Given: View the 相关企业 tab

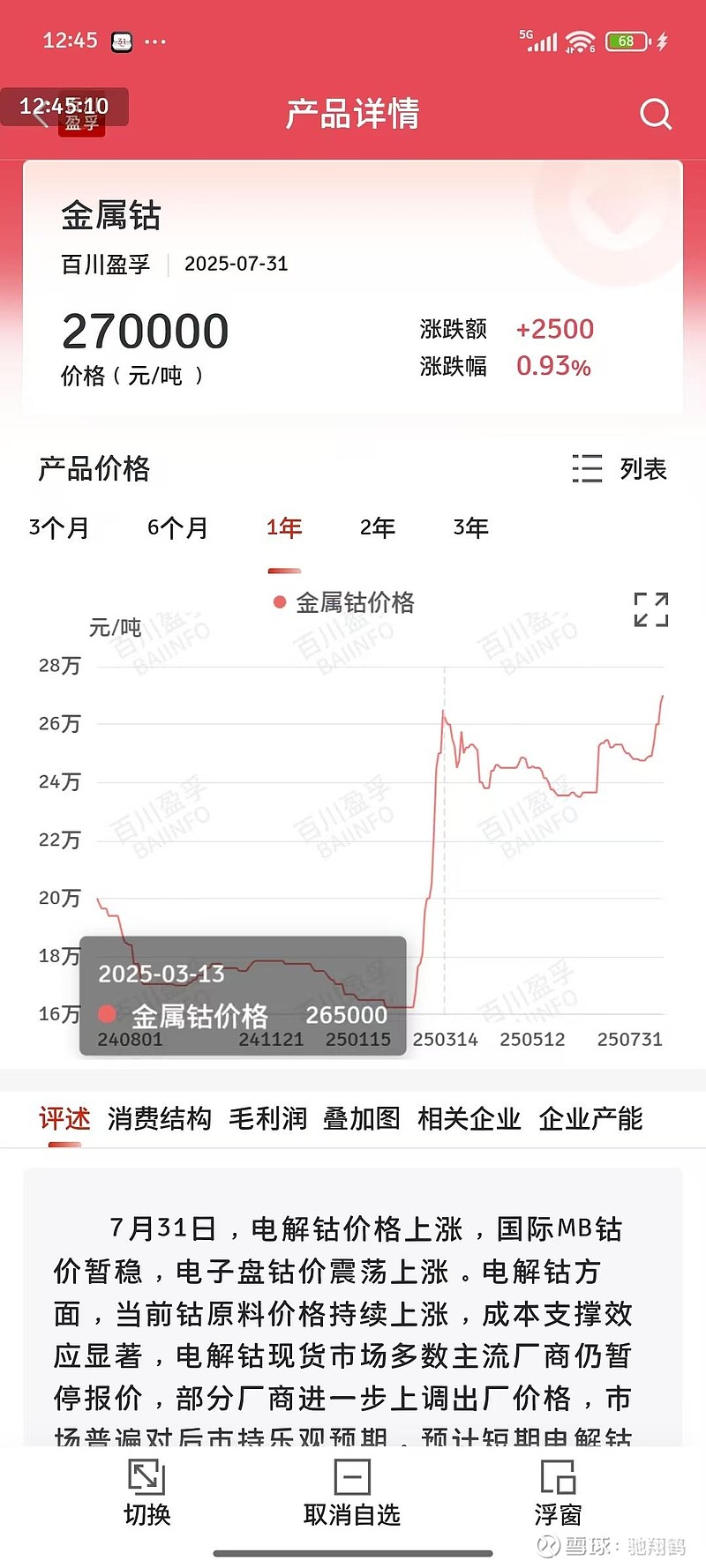Looking at the screenshot, I should tap(469, 1118).
